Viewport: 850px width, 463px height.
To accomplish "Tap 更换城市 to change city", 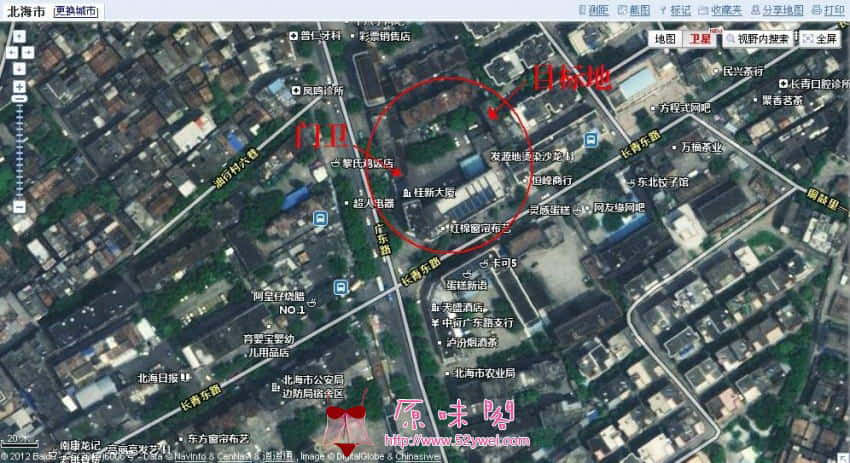I will click(77, 10).
